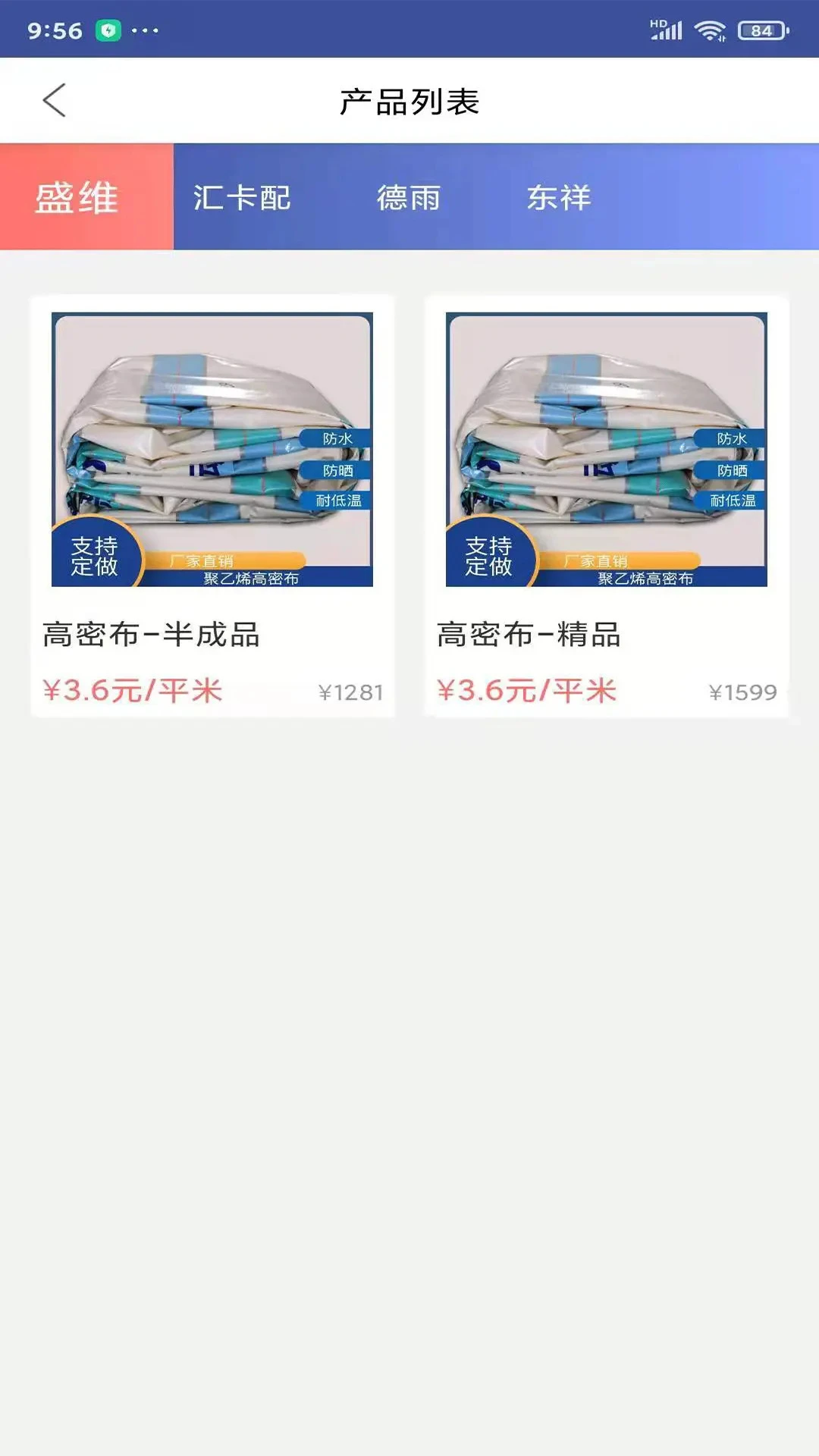
Task: Tap the back arrow on the title bar
Action: tap(53, 99)
